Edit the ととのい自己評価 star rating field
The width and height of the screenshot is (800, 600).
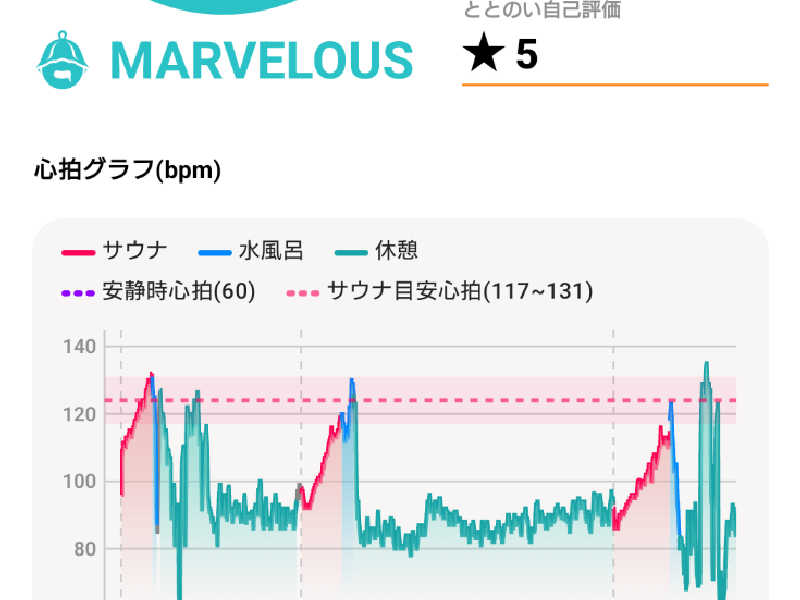[x=615, y=55]
